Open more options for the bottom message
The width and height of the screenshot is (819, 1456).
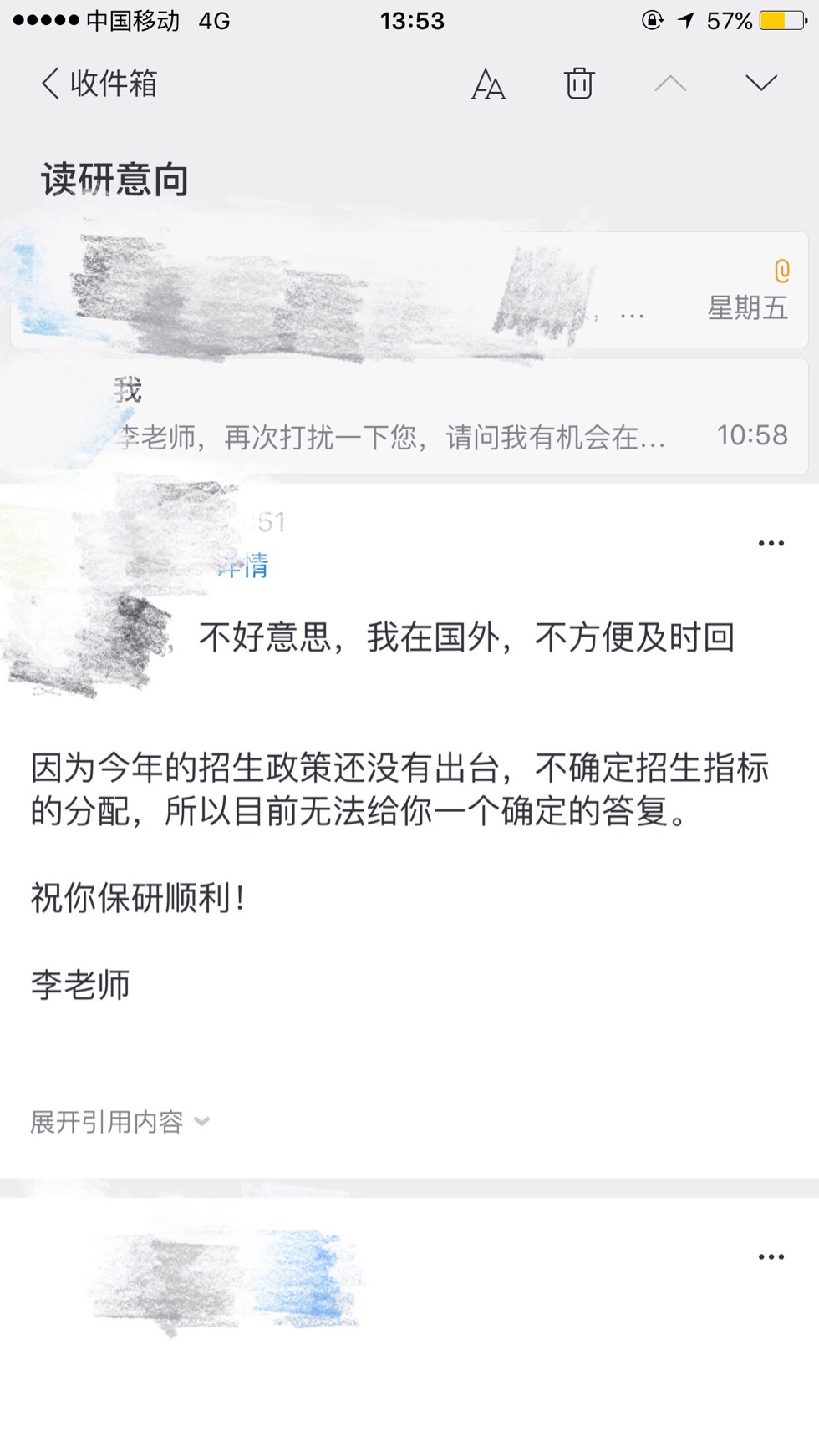pyautogui.click(x=771, y=1257)
